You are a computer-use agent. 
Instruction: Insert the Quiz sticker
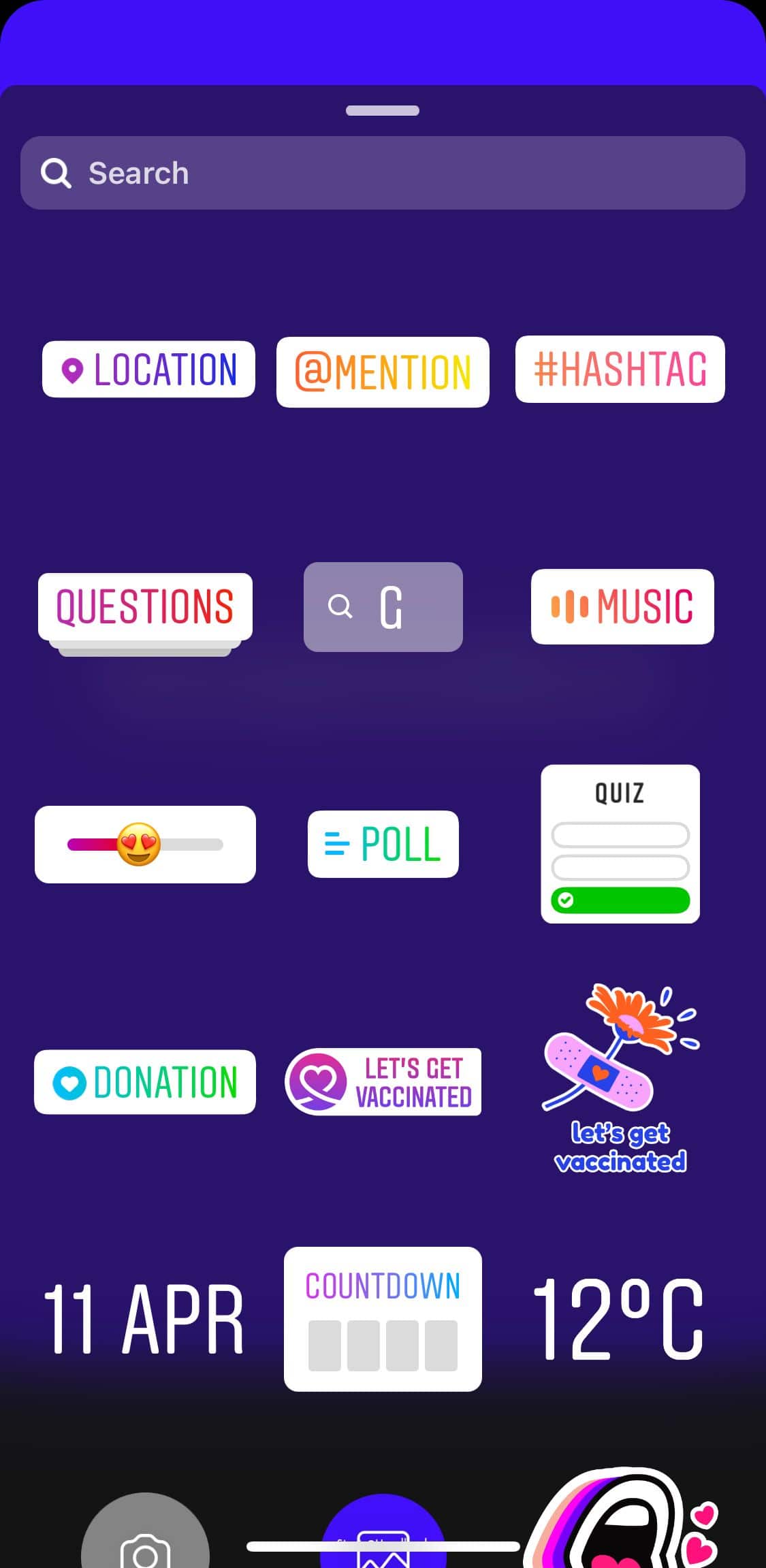[x=620, y=844]
